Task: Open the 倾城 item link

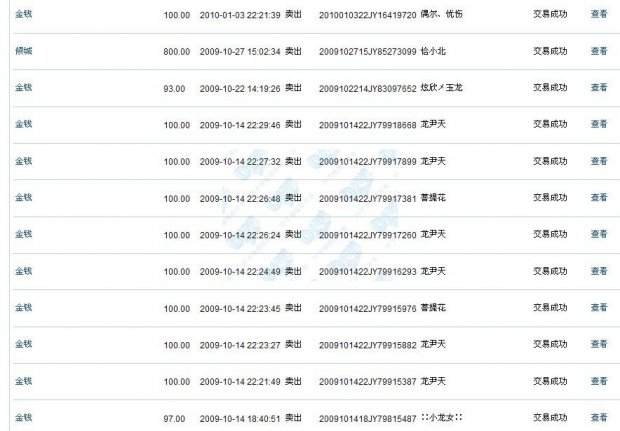Action: click(24, 50)
